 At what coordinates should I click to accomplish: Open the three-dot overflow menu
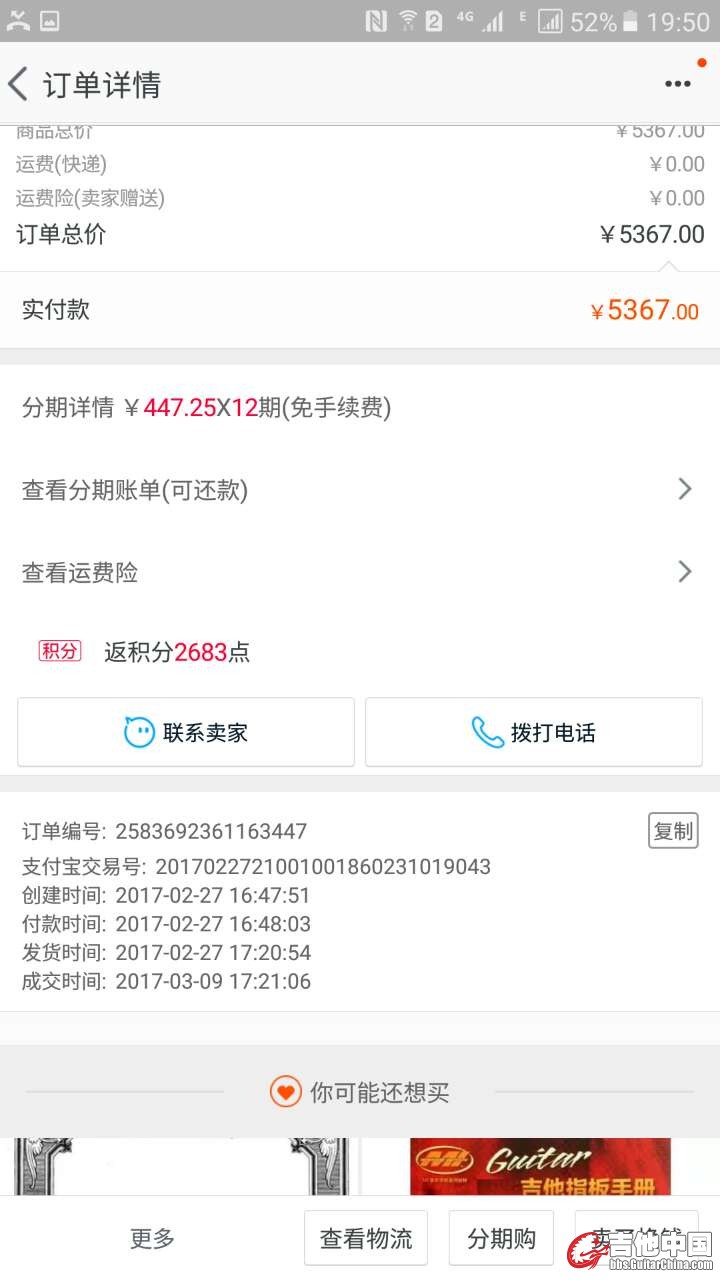point(678,84)
